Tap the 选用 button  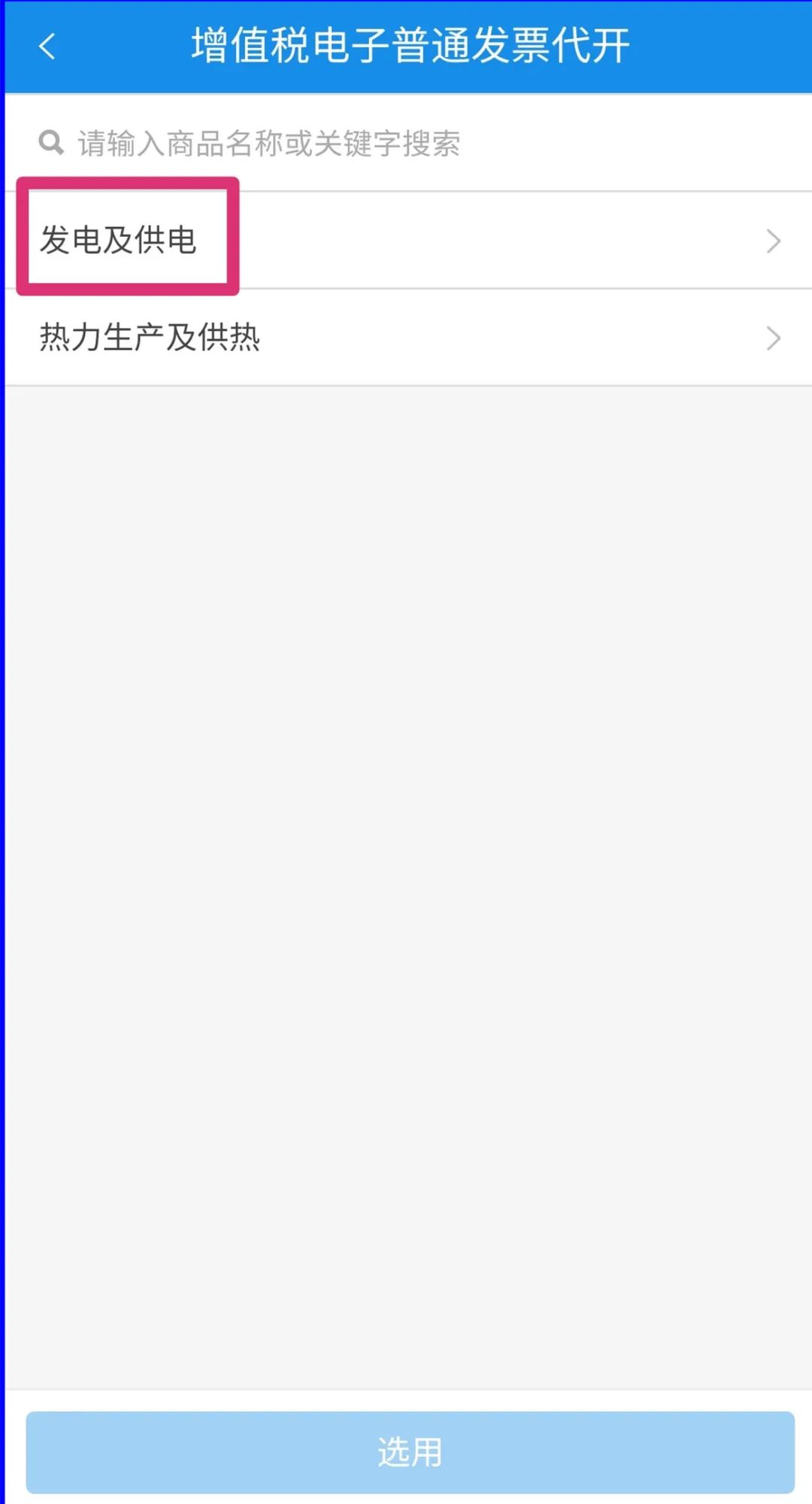(410, 1452)
